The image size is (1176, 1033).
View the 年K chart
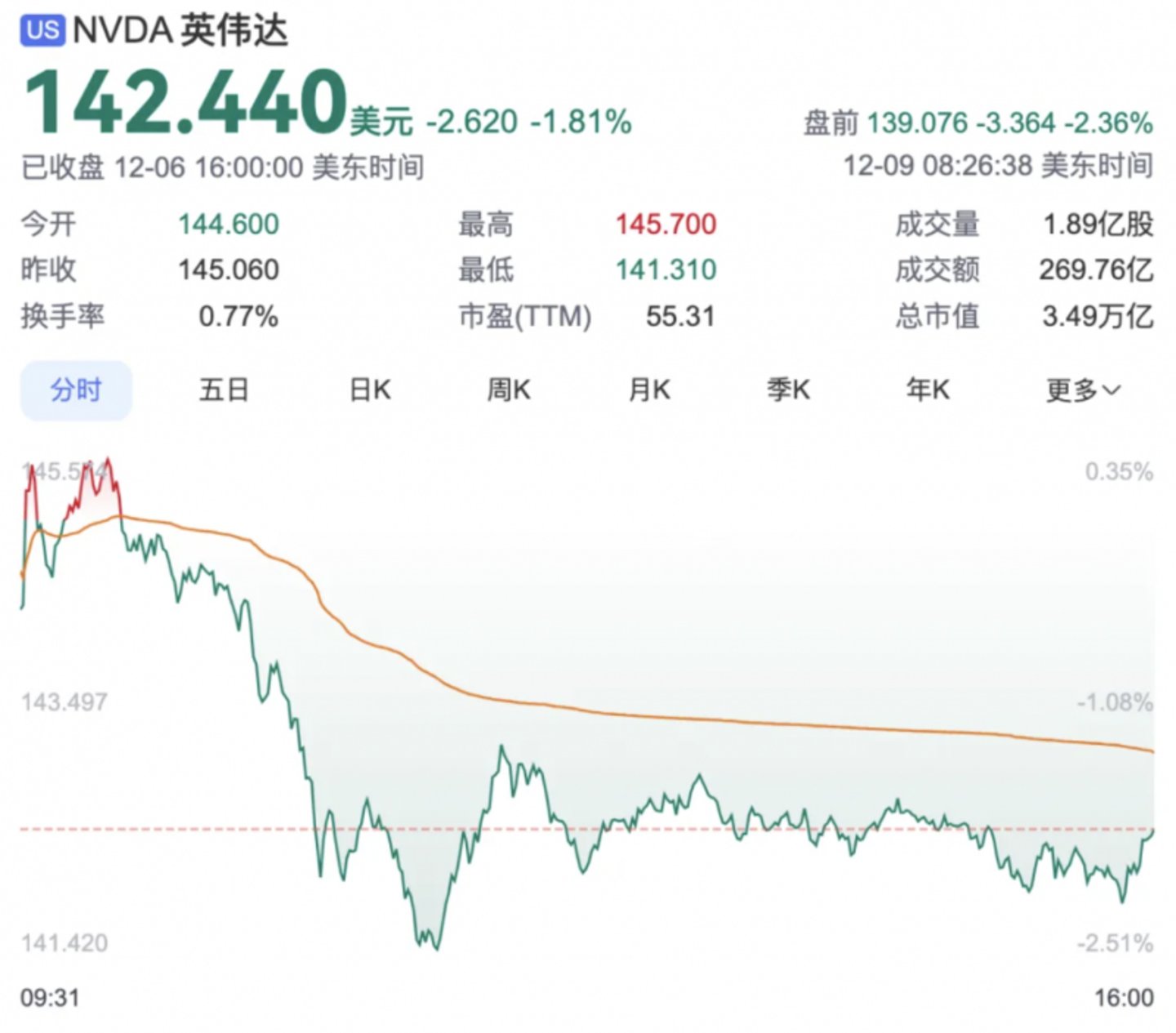click(928, 390)
